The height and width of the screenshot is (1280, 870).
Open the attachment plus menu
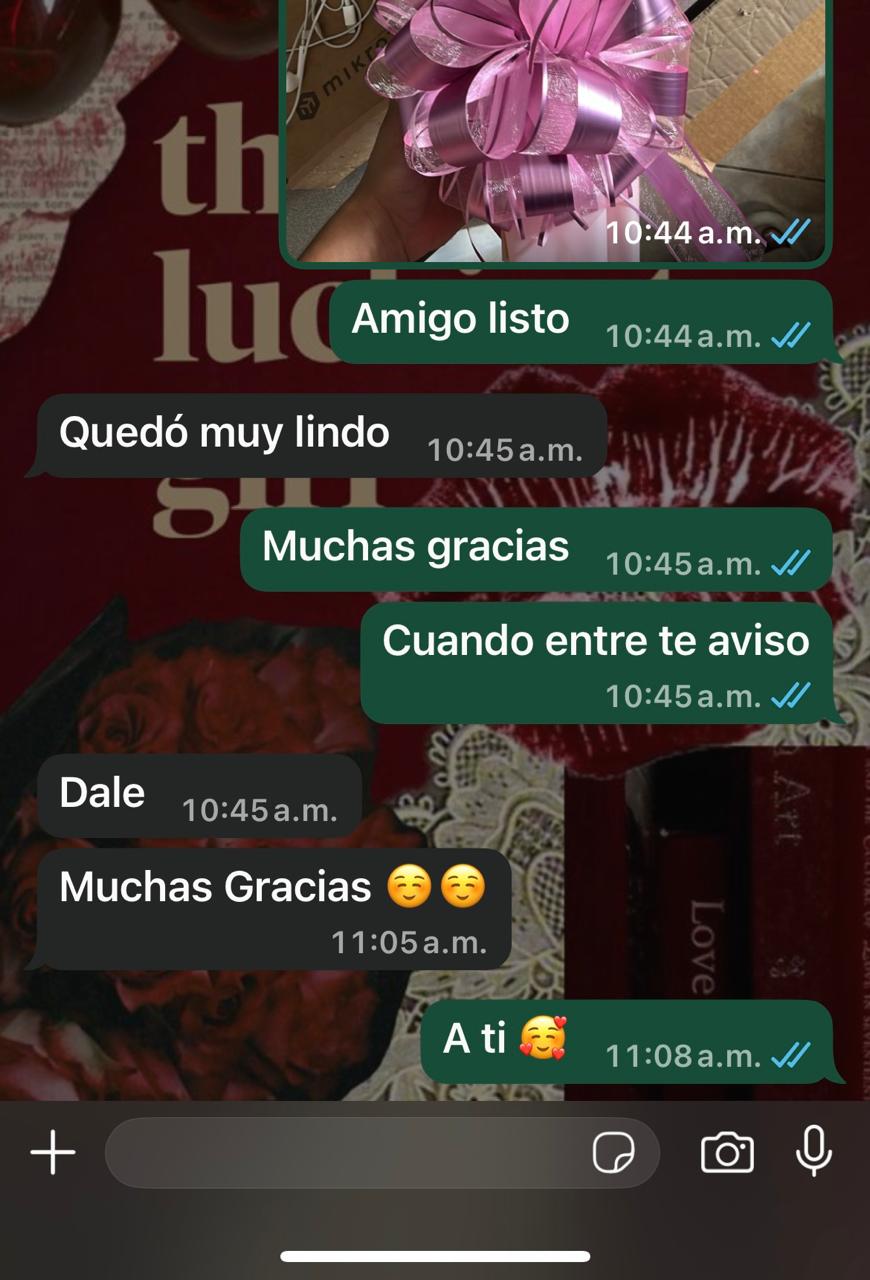pos(53,1153)
